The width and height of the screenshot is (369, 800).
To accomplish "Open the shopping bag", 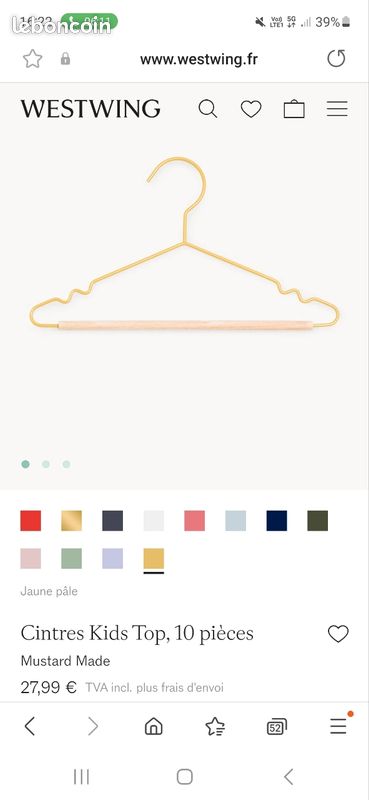I will [x=294, y=109].
